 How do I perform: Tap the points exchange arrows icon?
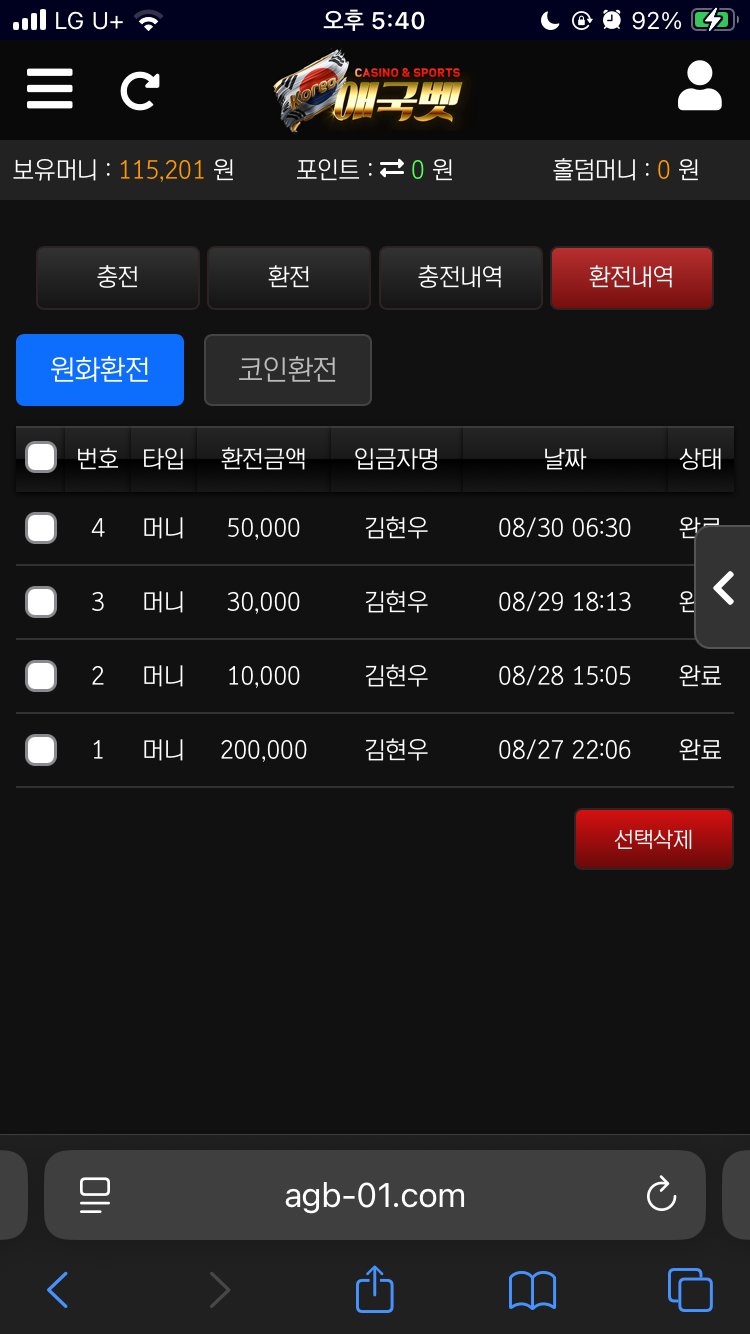point(392,170)
